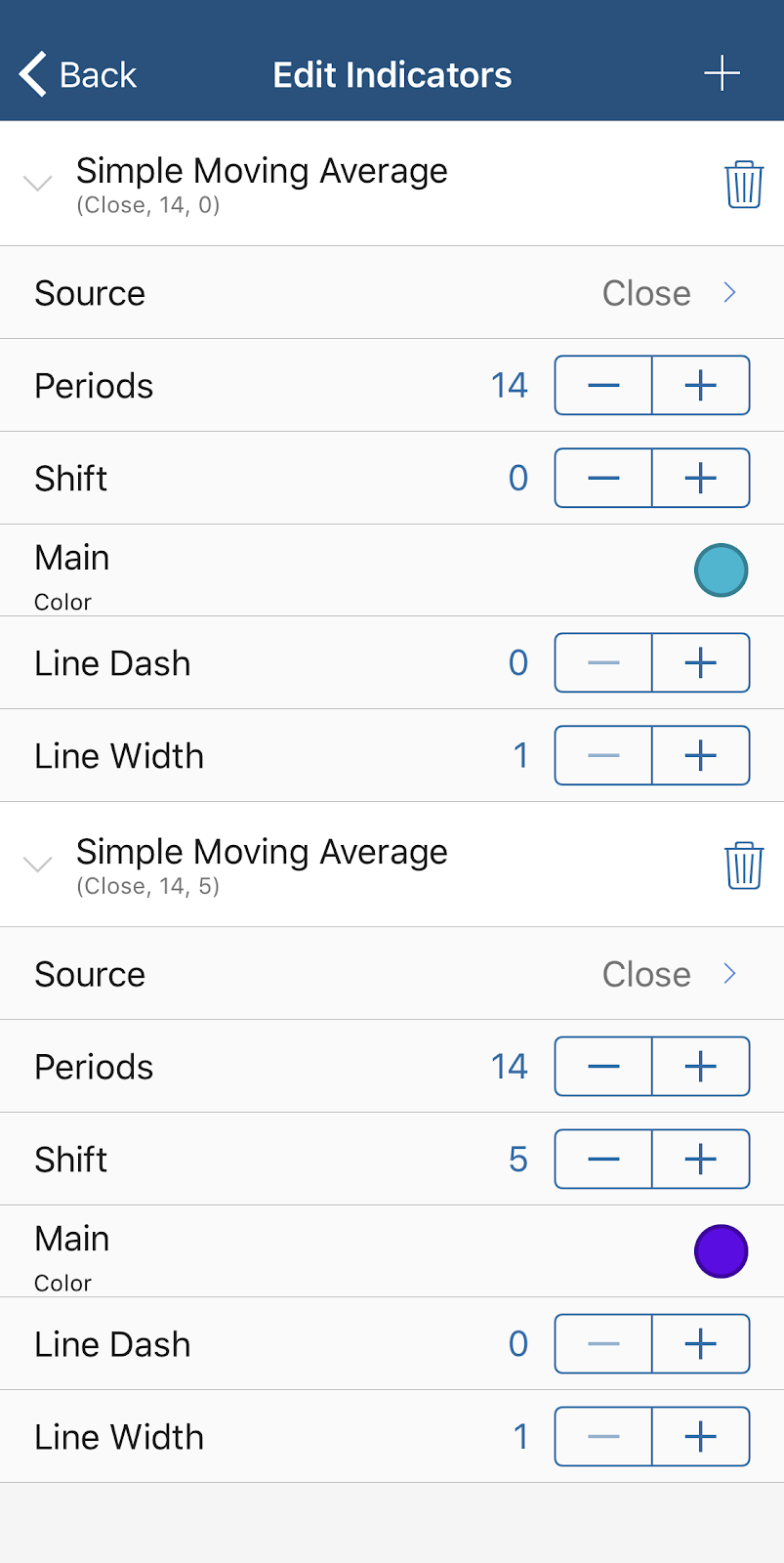Image resolution: width=784 pixels, height=1563 pixels.
Task: Increase Line Width of the (Close, 14, 5) average
Action: pyautogui.click(x=701, y=1436)
